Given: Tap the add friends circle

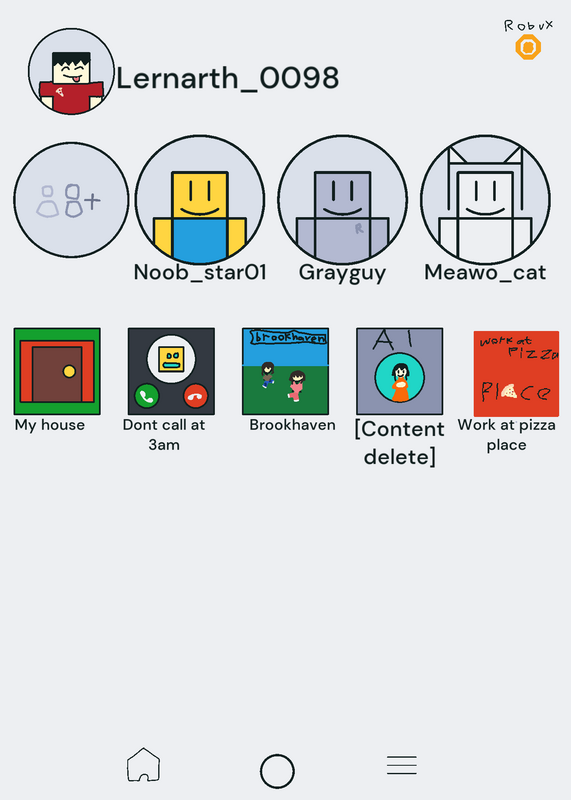Looking at the screenshot, I should (71, 200).
